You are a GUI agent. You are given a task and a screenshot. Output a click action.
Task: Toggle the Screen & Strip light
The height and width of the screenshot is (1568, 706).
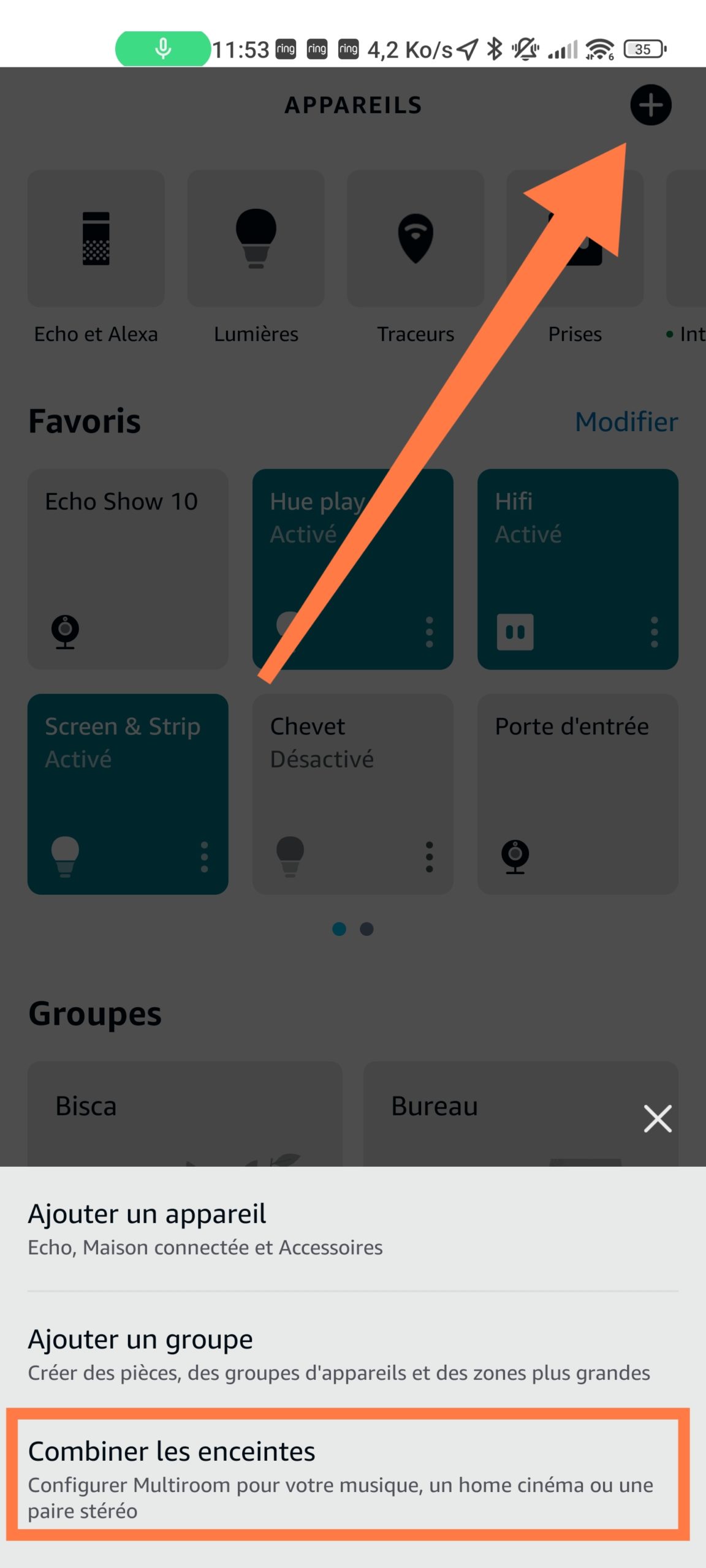coord(65,856)
